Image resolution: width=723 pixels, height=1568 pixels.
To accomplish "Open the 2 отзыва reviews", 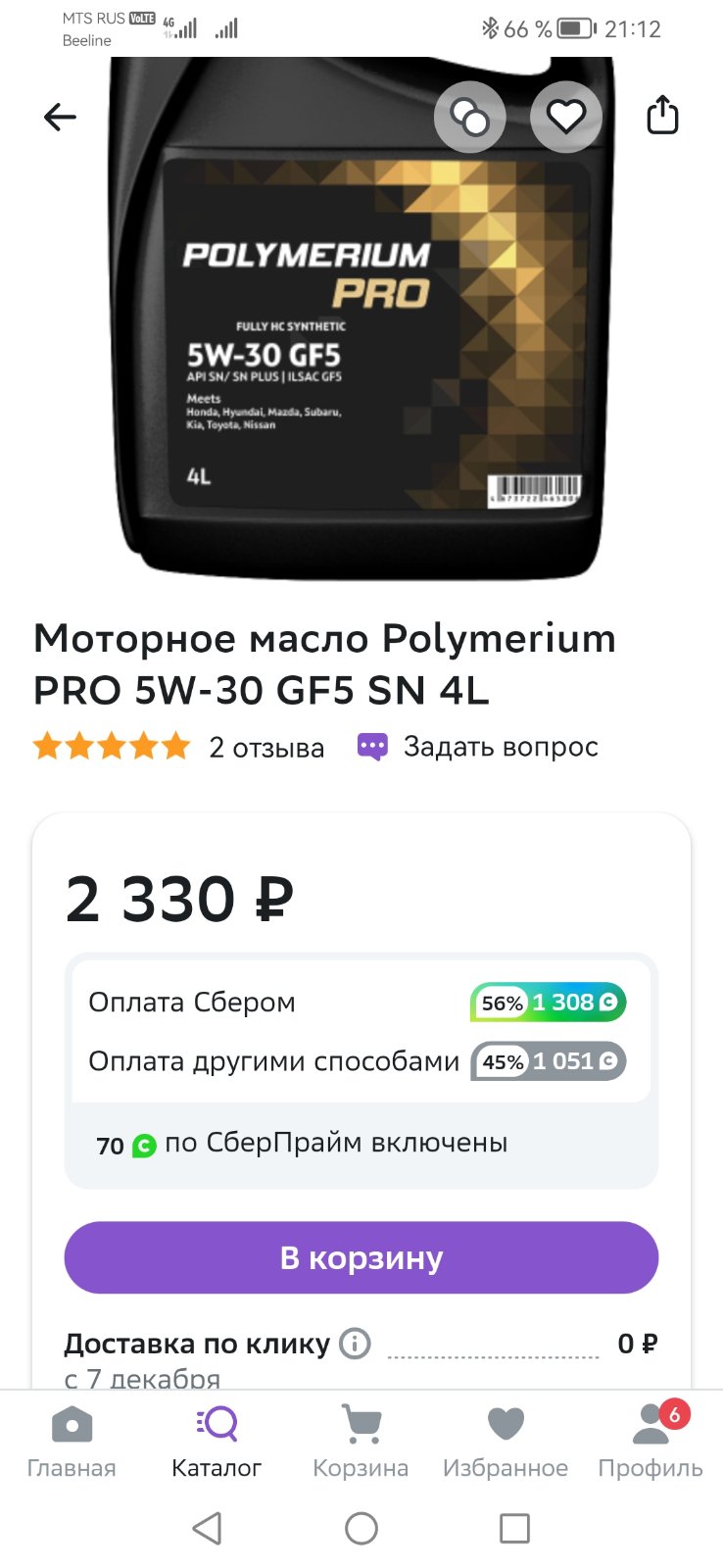I will (x=266, y=748).
